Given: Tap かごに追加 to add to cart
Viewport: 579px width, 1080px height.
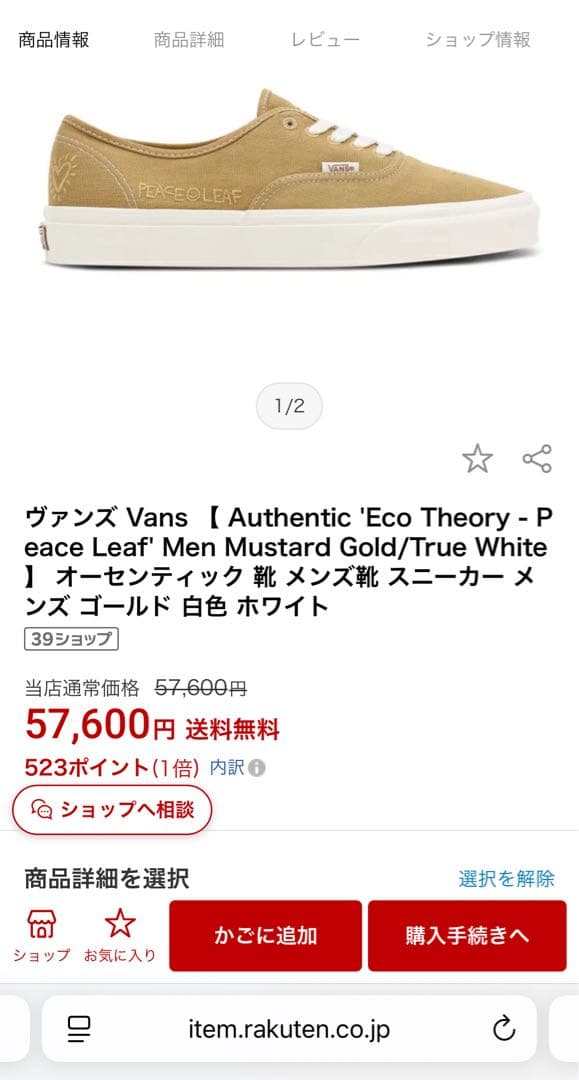Looking at the screenshot, I should (265, 935).
